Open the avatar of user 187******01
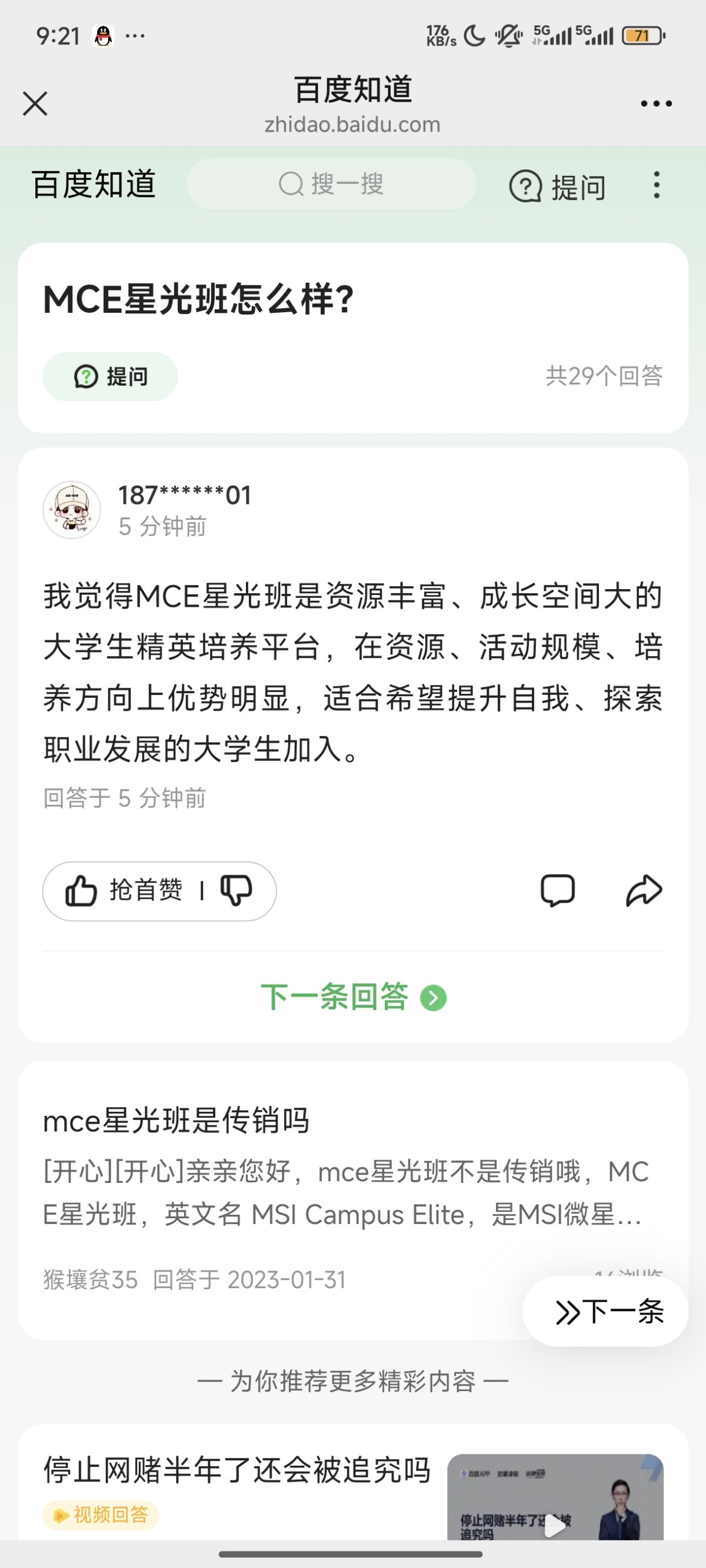The height and width of the screenshot is (1568, 706). (72, 510)
